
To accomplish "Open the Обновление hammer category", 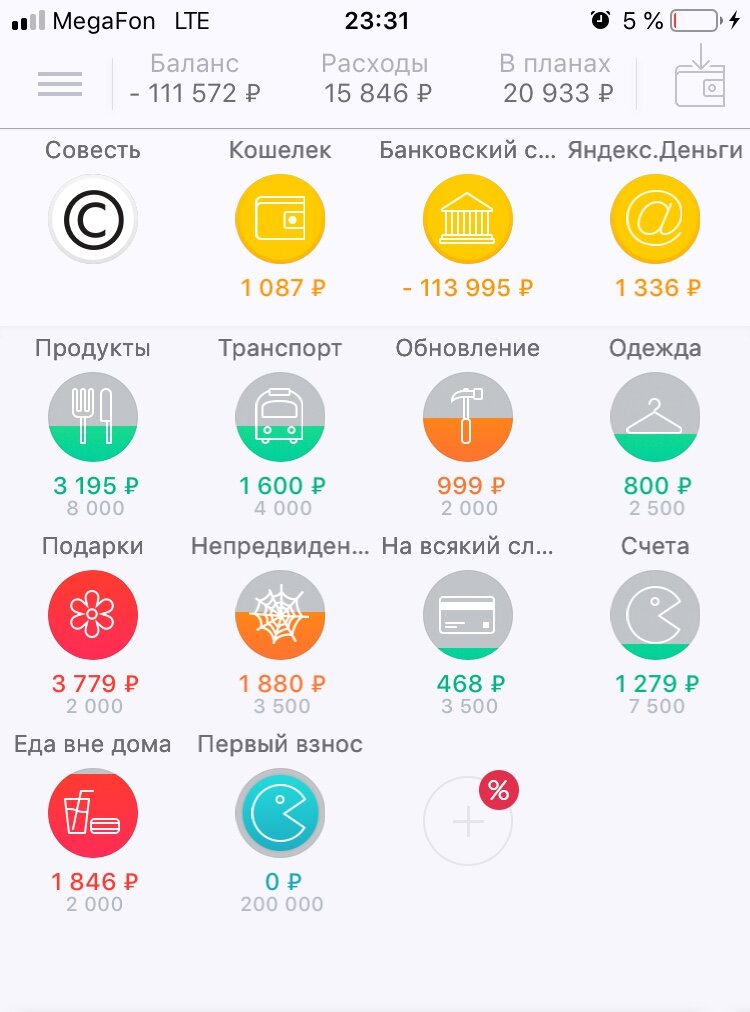I will (468, 417).
